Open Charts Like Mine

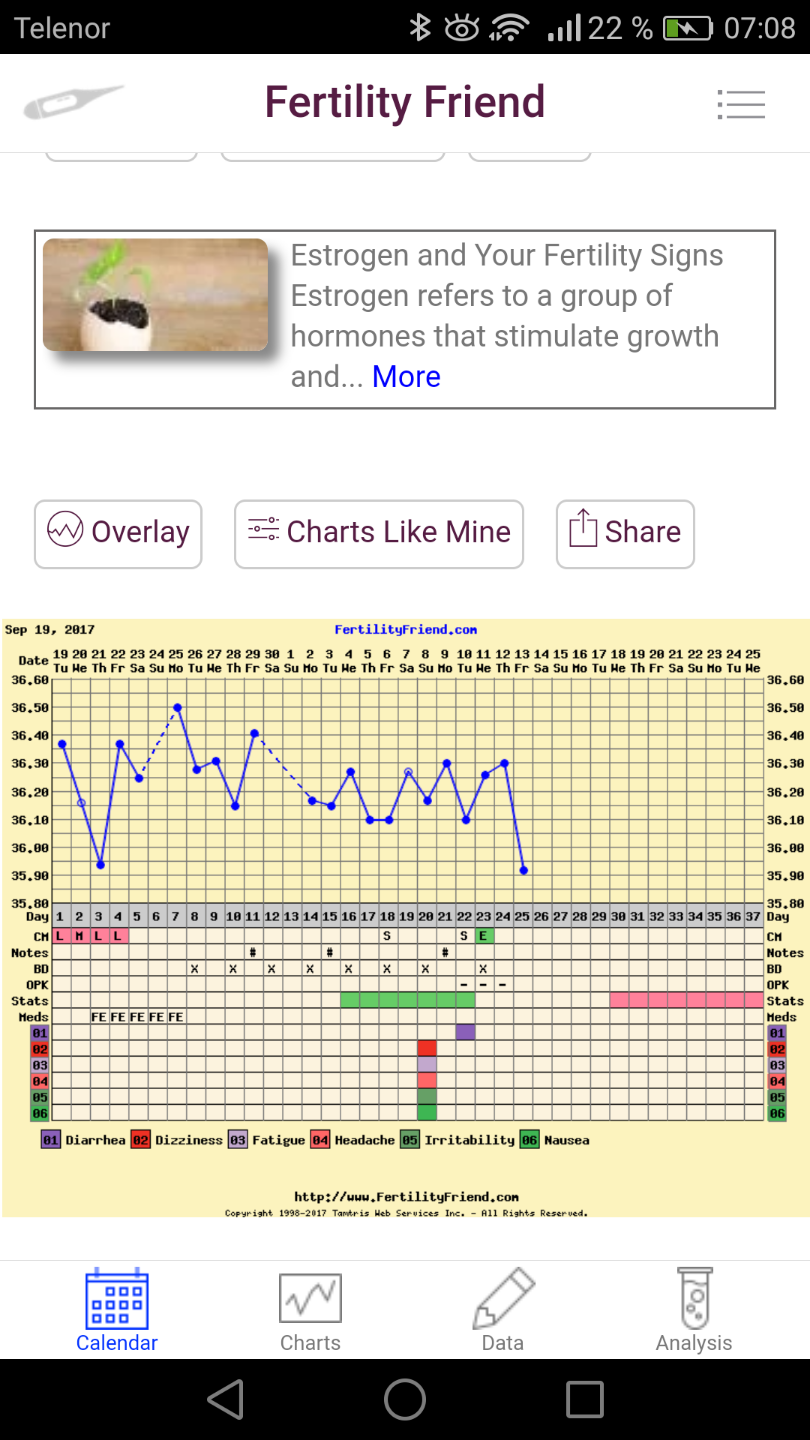coord(379,533)
